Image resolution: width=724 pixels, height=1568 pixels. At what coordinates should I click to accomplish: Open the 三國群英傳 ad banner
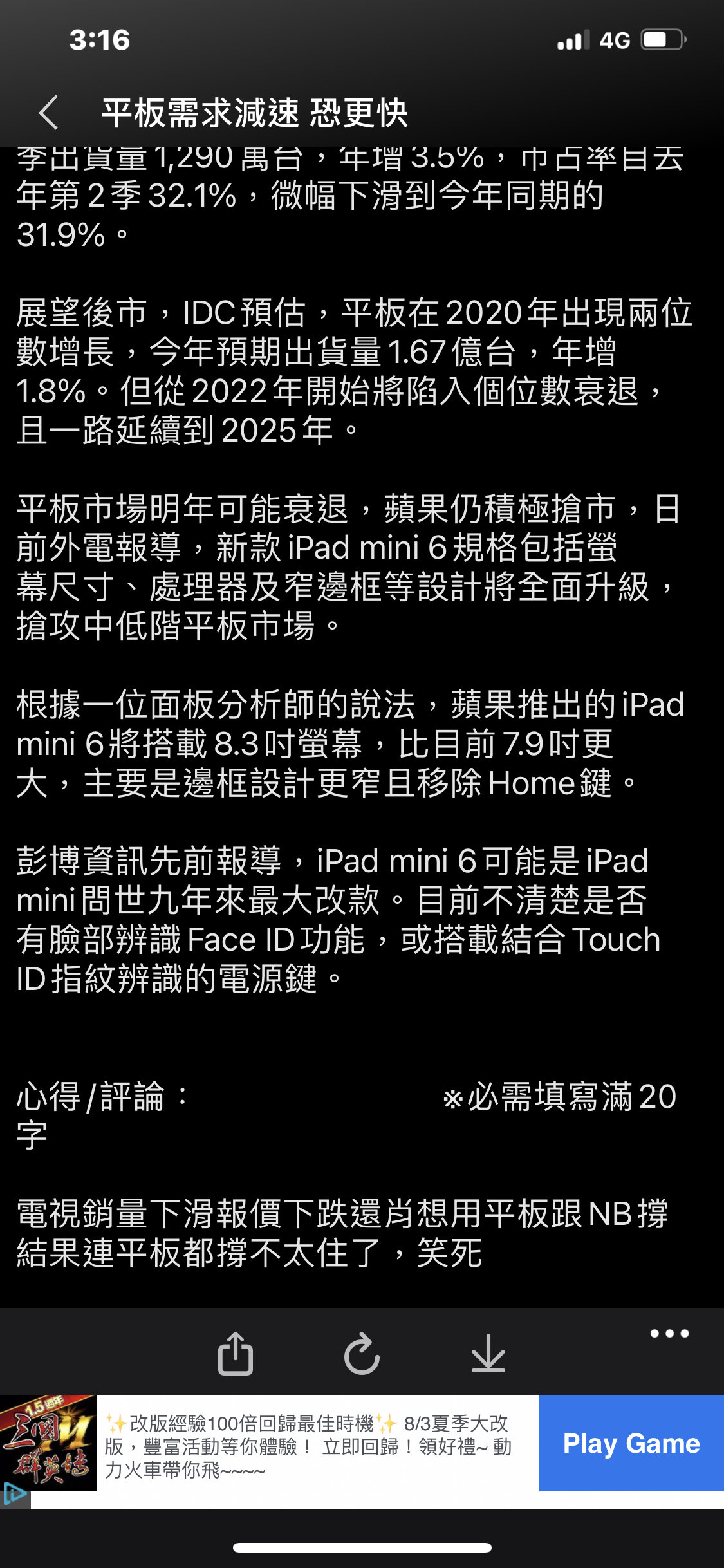[309, 1446]
